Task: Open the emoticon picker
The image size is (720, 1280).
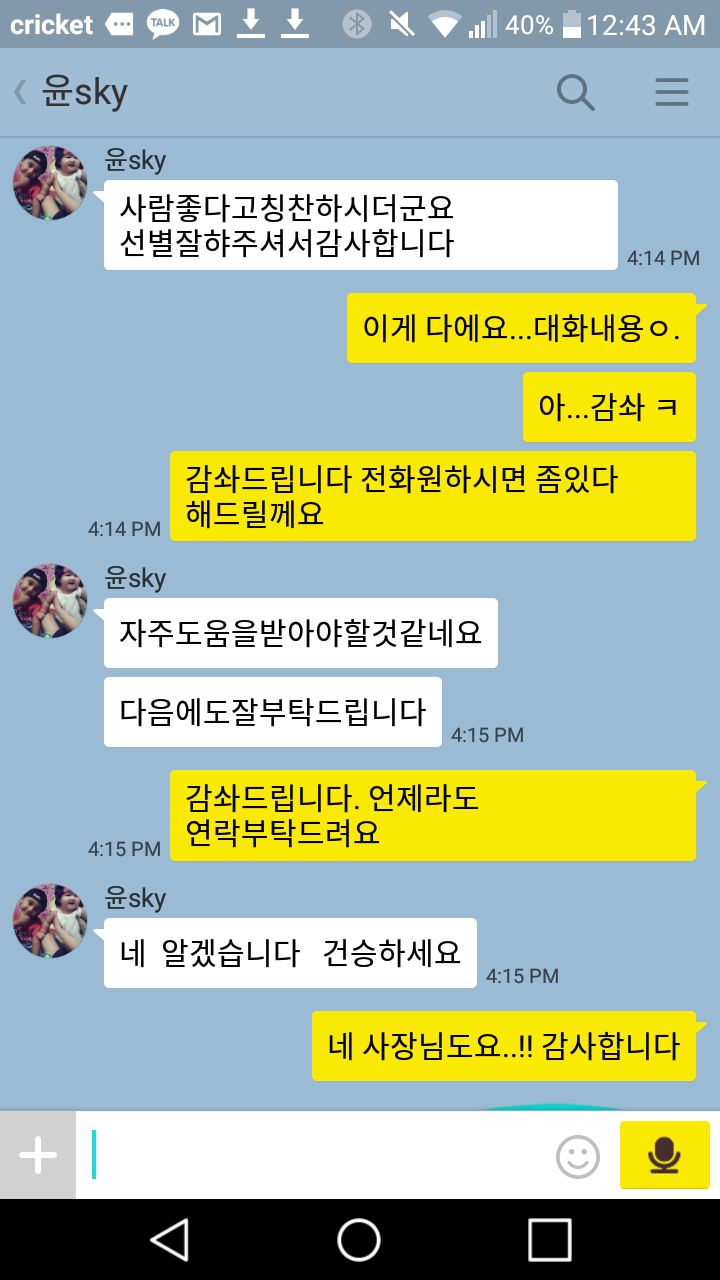Action: click(x=577, y=1157)
